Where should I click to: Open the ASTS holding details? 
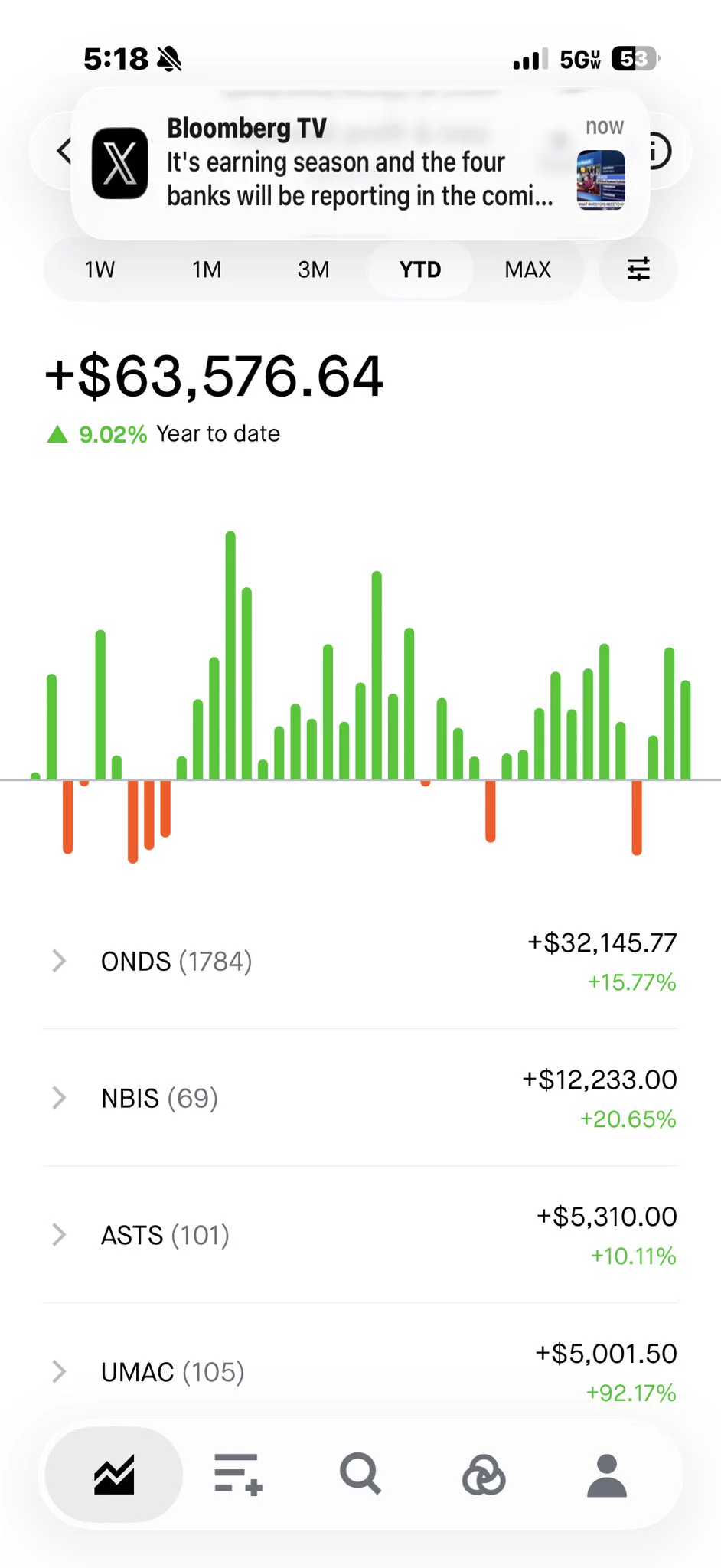360,1235
